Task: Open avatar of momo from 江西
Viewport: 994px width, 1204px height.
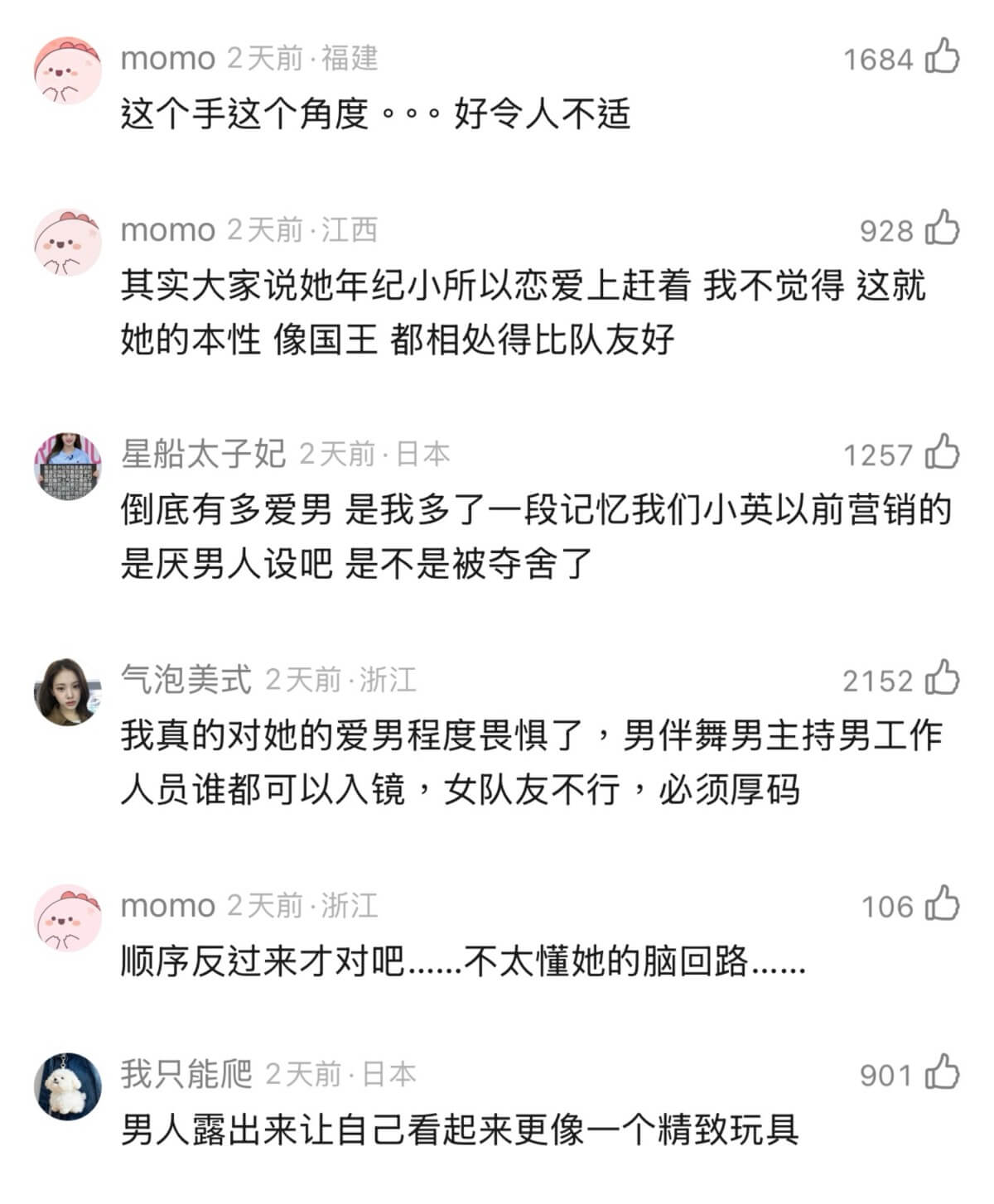Action: [x=67, y=242]
